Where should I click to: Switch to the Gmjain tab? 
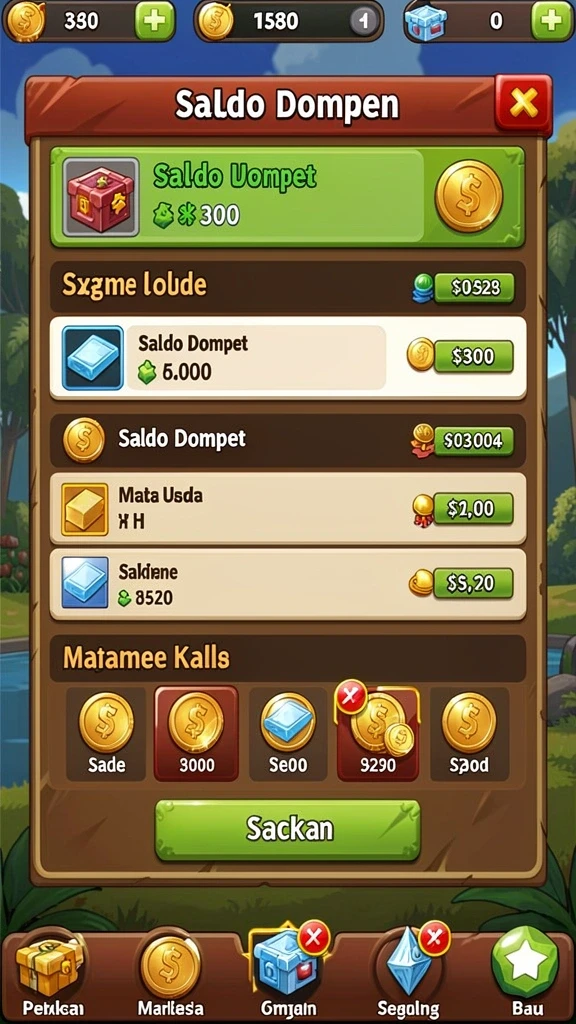click(286, 975)
